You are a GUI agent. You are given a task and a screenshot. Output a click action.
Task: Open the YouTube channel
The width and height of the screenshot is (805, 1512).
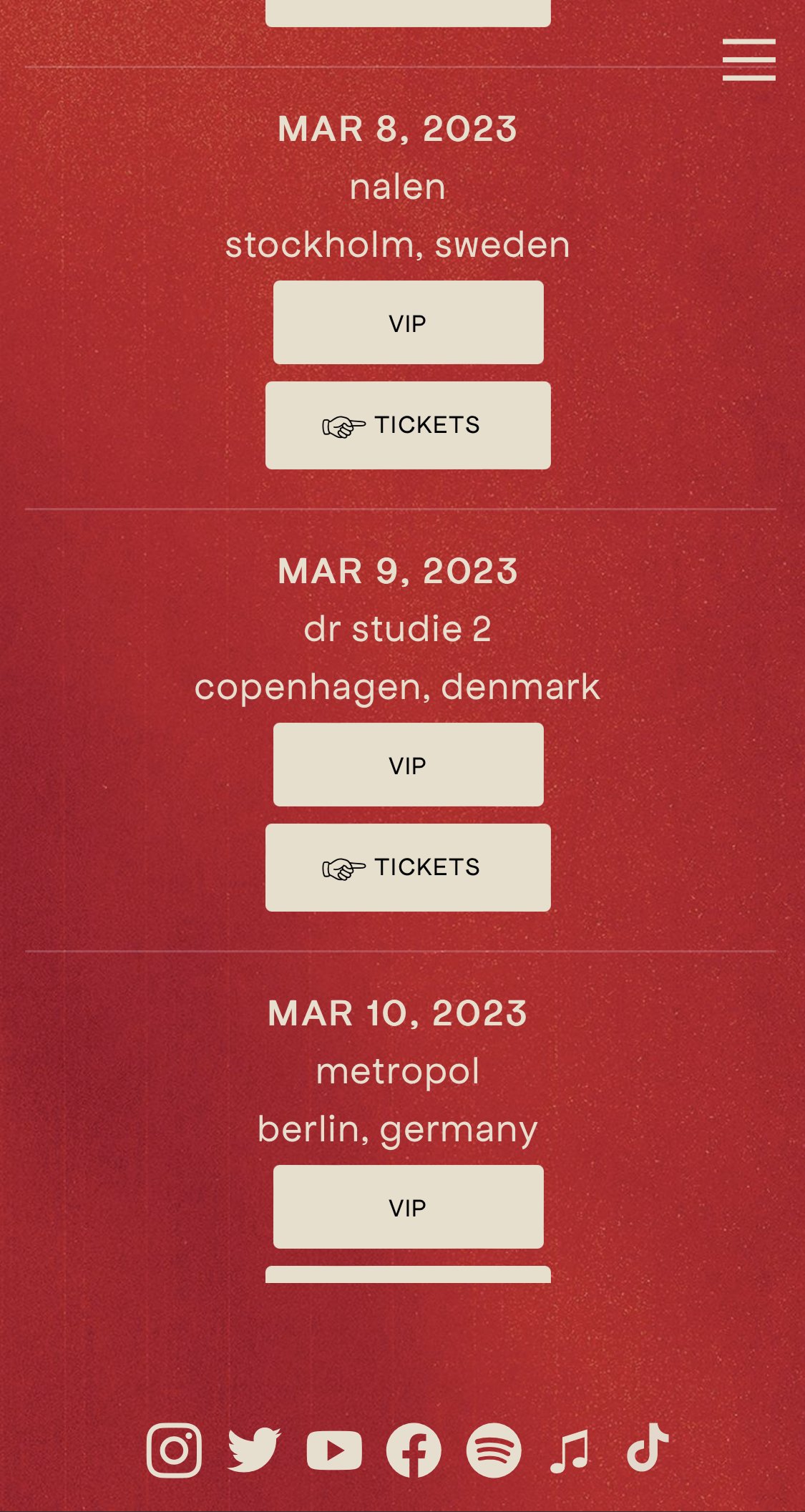coord(334,1450)
